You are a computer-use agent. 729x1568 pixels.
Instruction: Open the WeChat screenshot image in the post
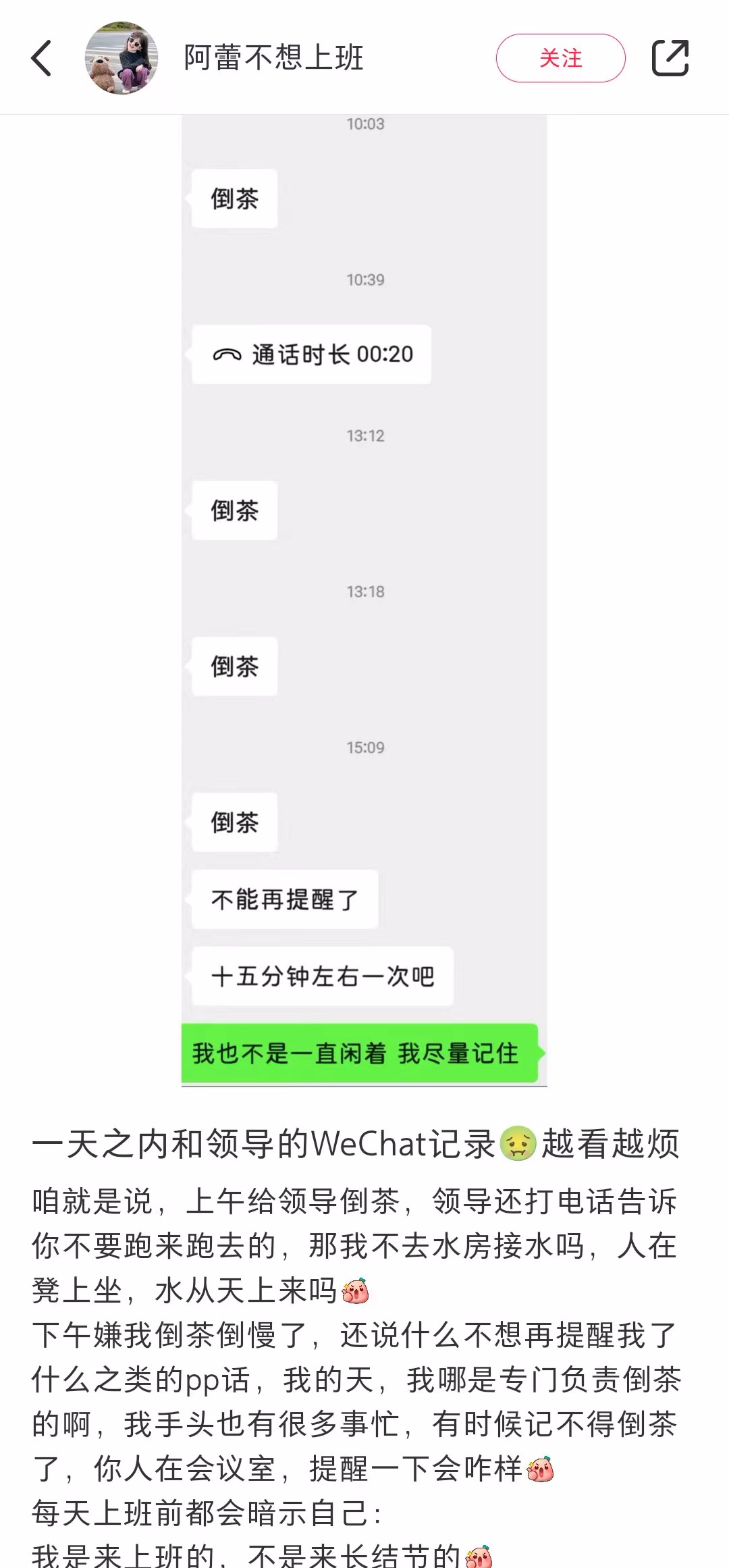pos(364,600)
